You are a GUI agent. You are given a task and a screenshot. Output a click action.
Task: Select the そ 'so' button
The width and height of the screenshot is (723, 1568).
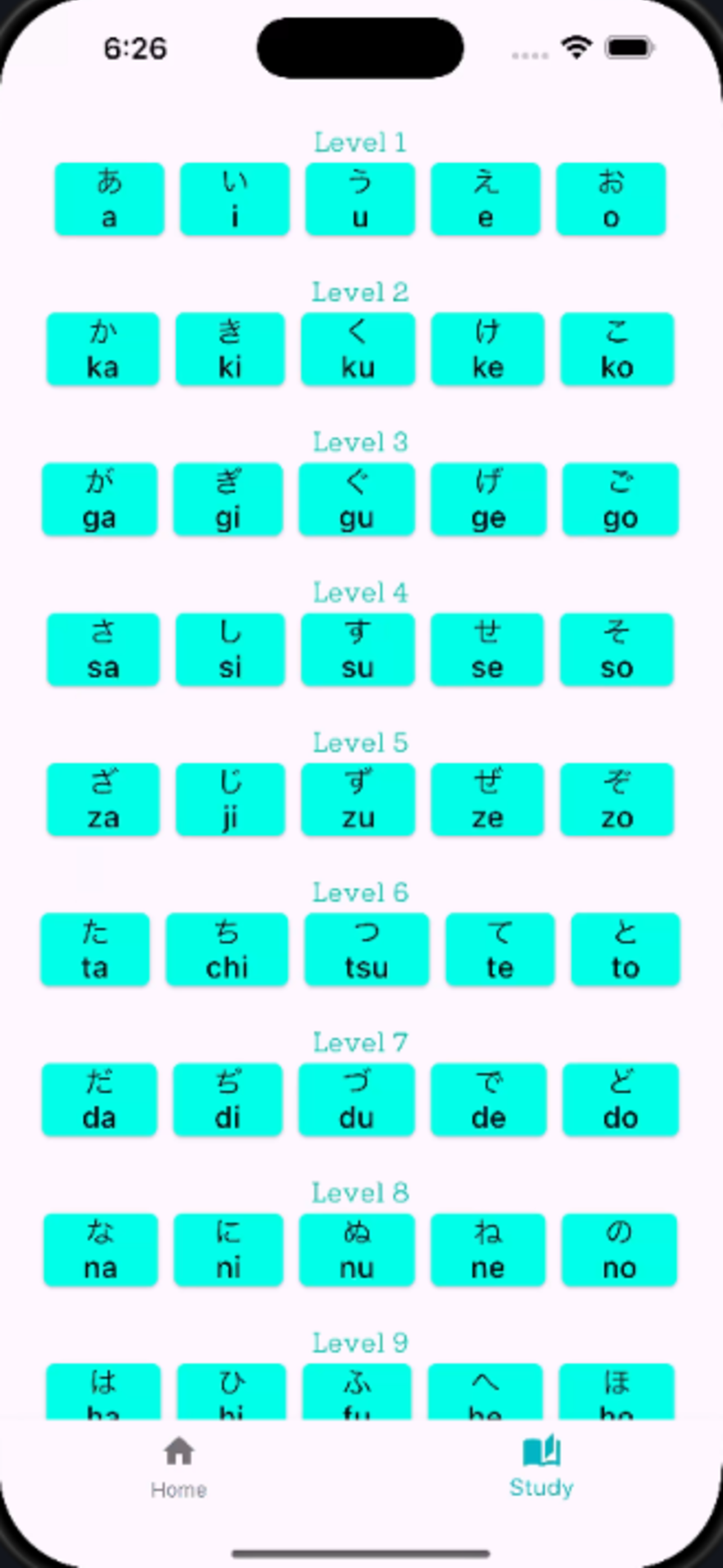point(617,650)
